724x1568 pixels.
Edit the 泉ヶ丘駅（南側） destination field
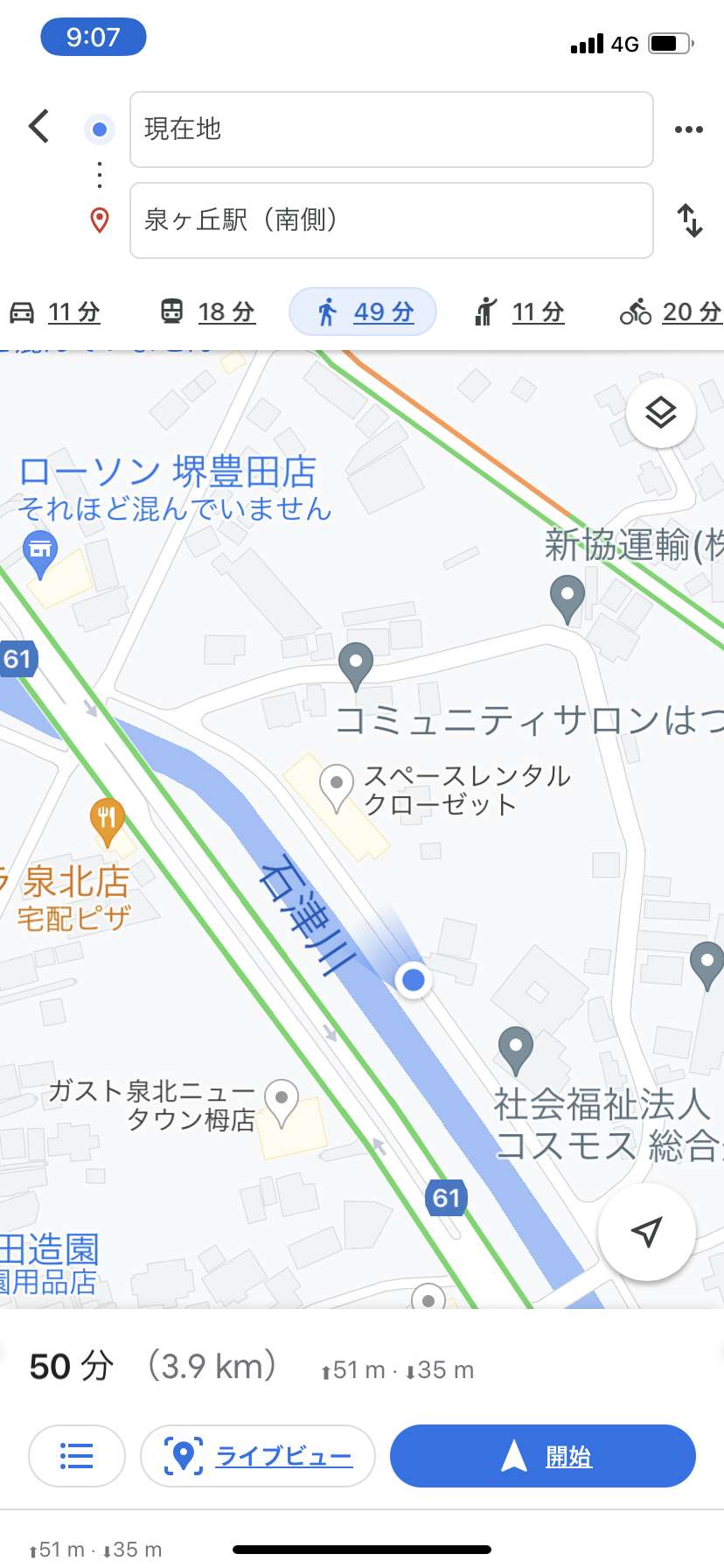(392, 220)
